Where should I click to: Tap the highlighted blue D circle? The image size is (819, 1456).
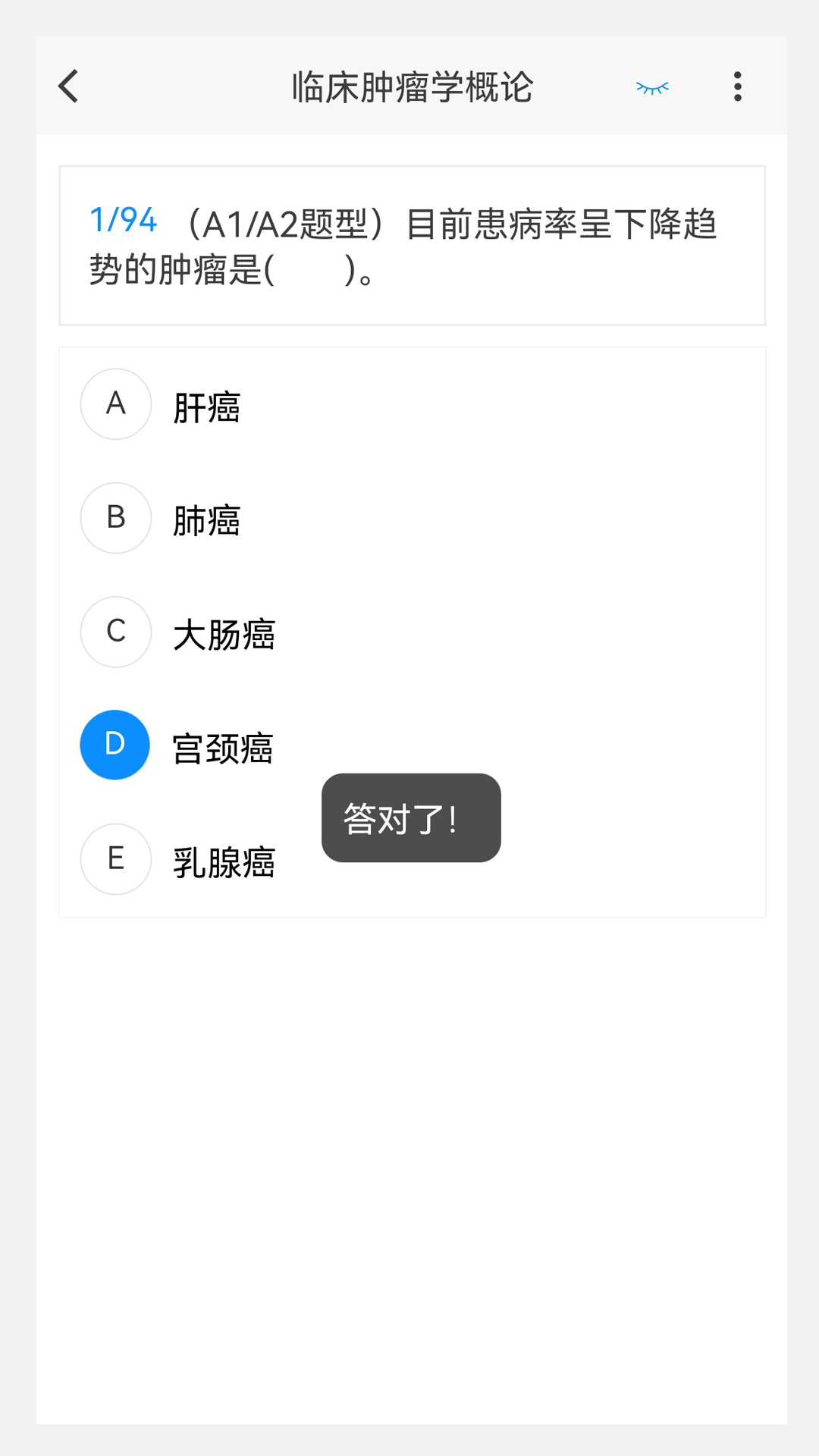[x=115, y=745]
